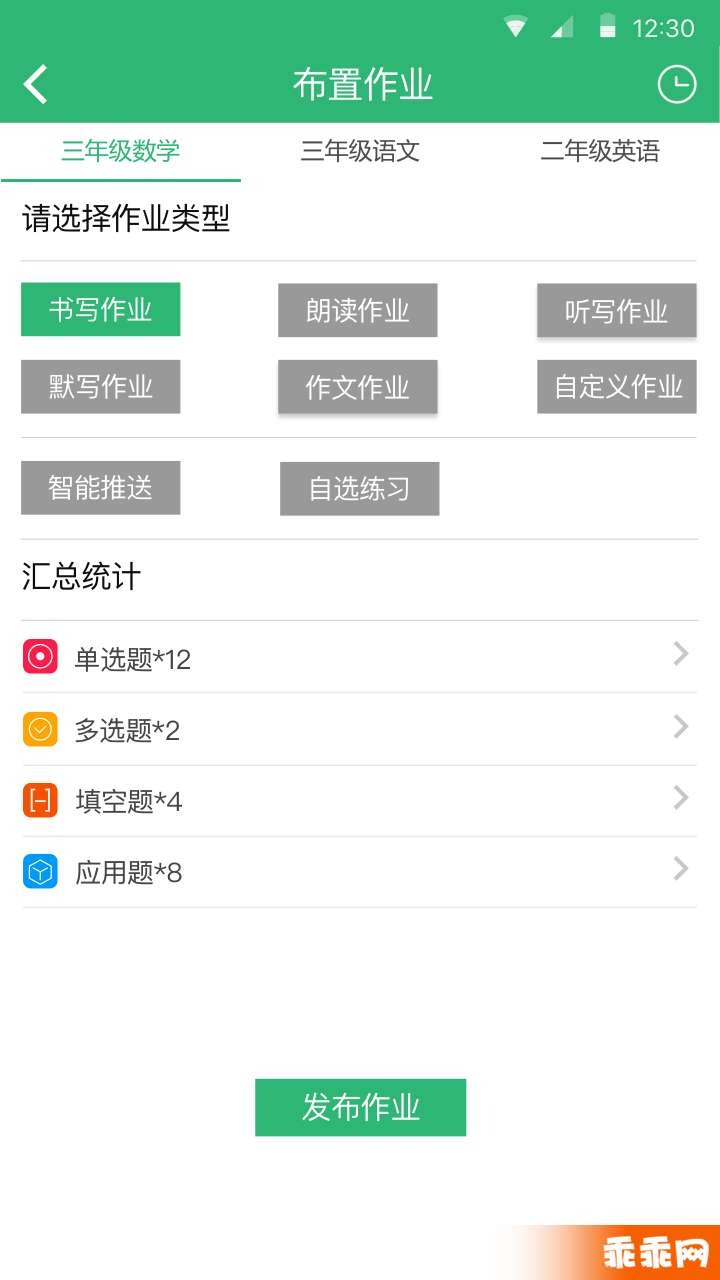Open the 单选题*12 row

pos(360,657)
